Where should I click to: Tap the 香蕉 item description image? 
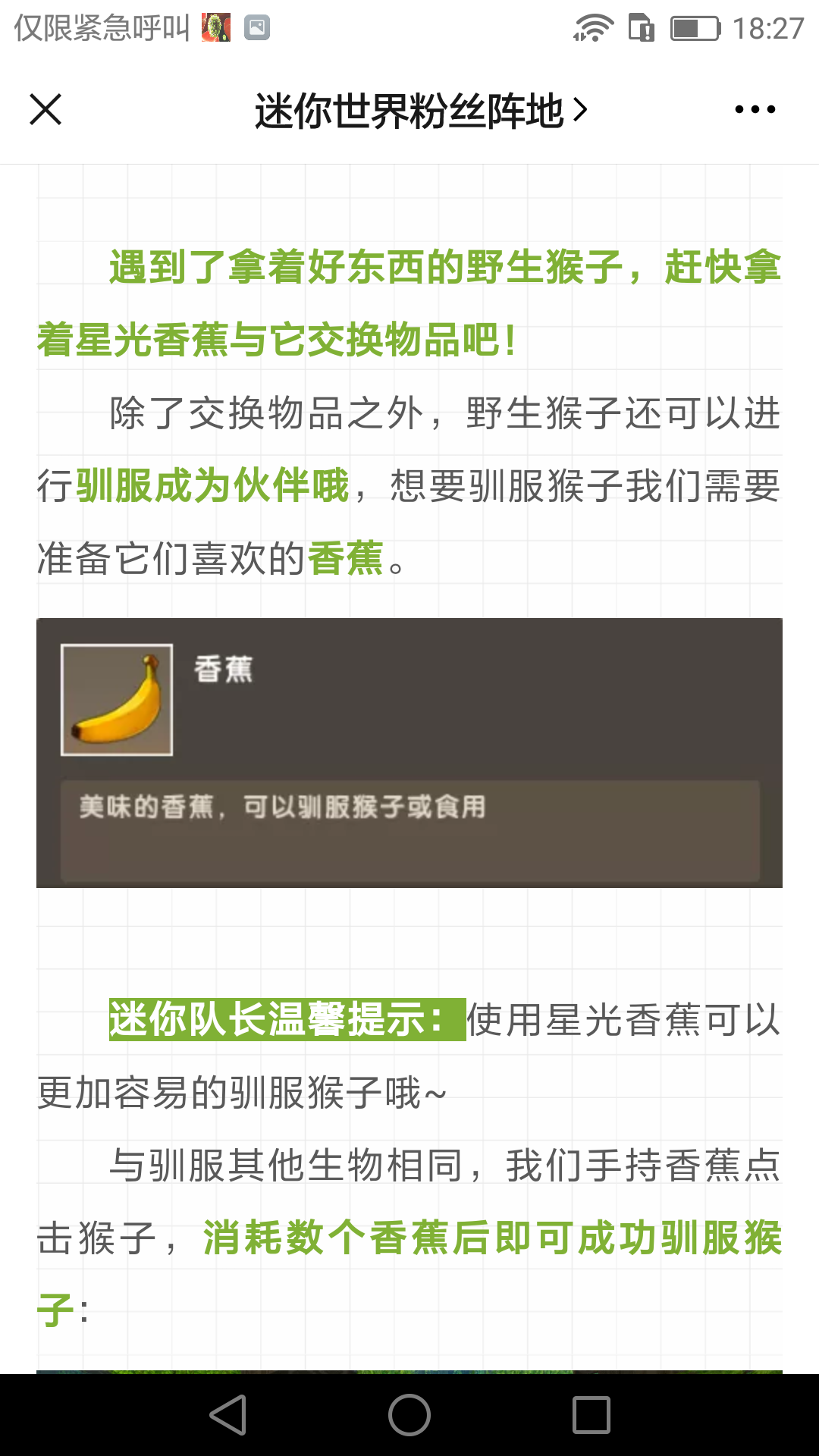click(x=409, y=752)
